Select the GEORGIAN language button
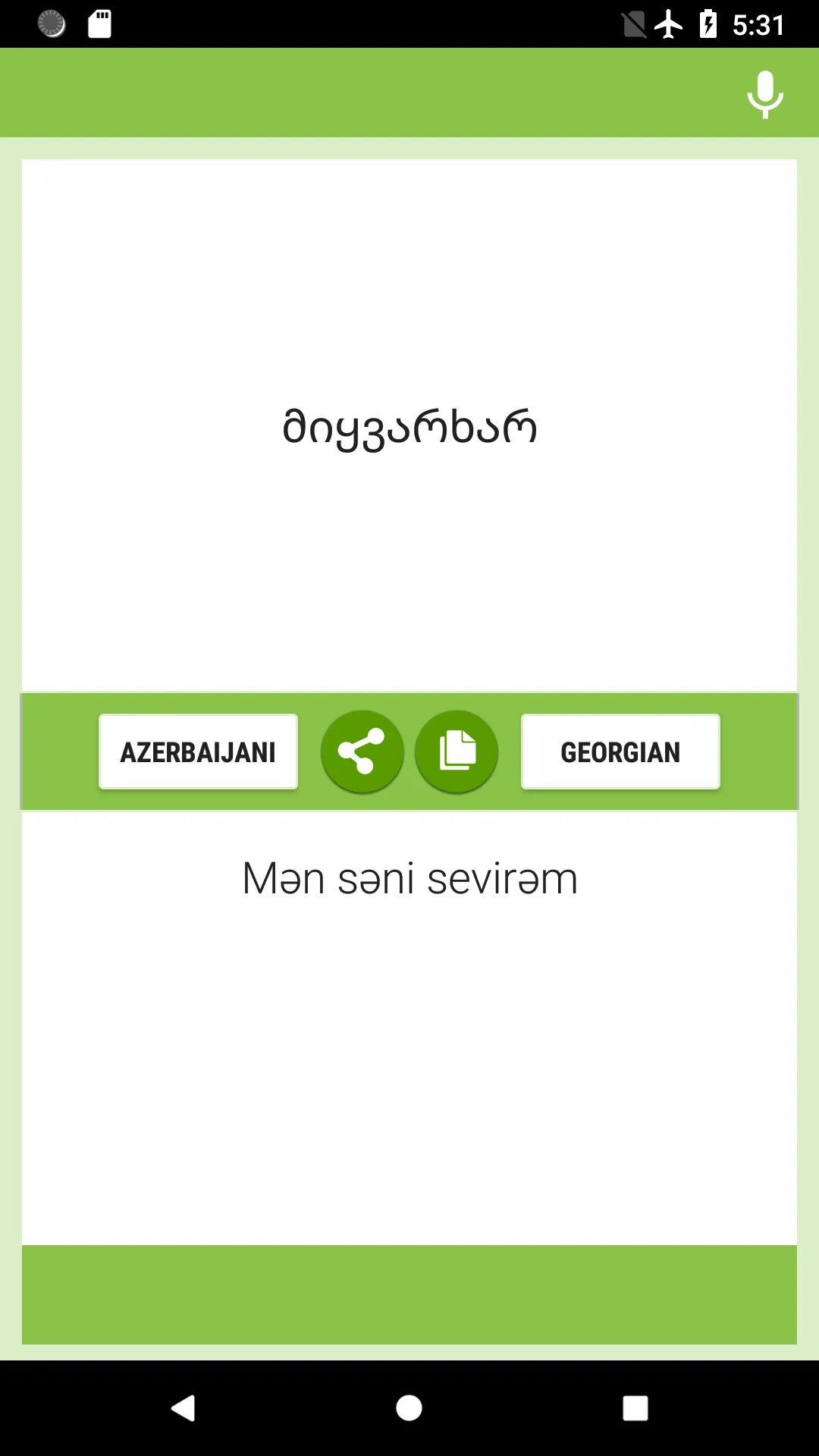This screenshot has width=819, height=1456. 620,752
